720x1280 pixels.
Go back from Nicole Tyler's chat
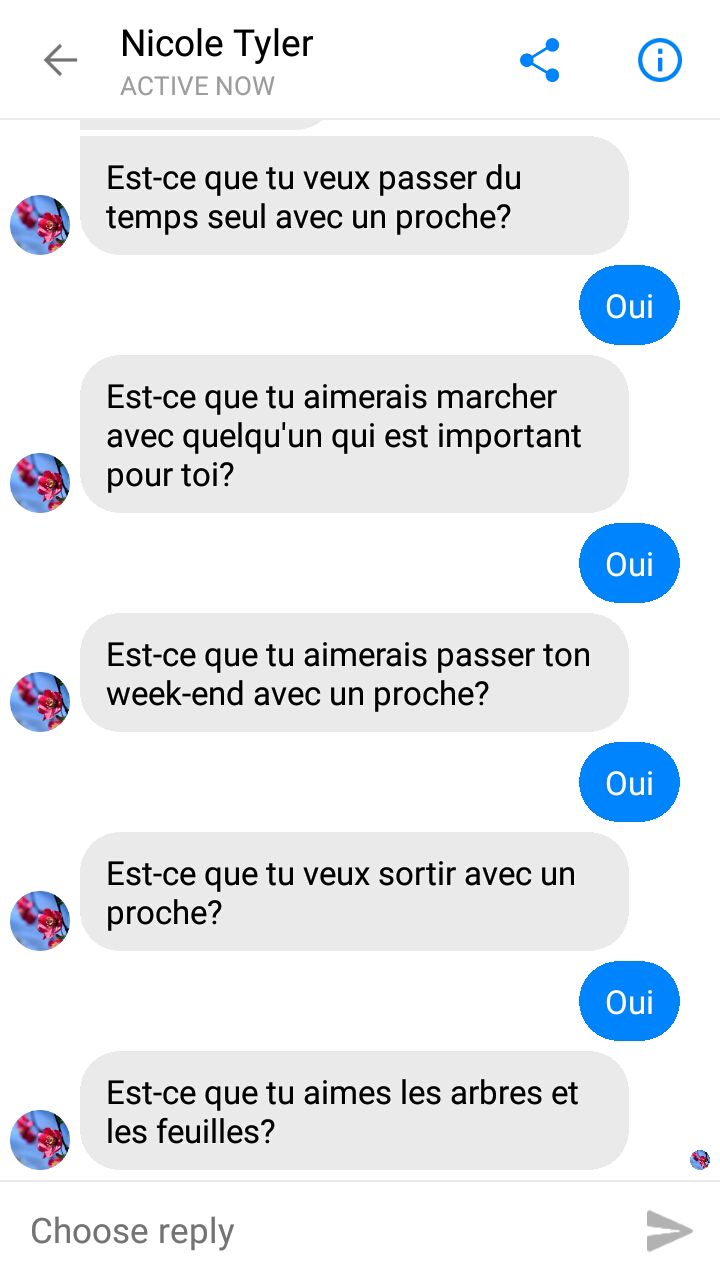(x=60, y=61)
